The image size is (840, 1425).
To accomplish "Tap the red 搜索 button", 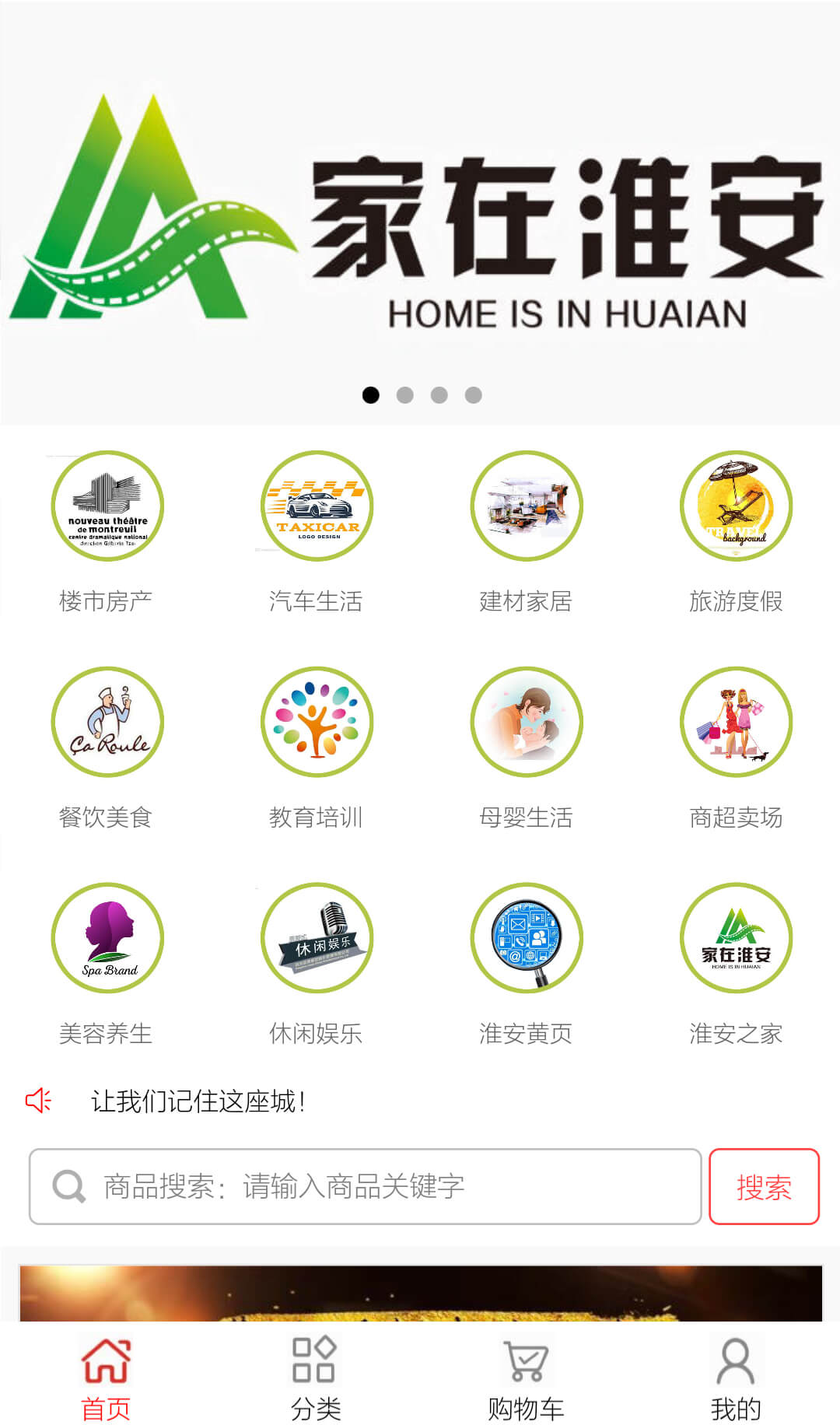I will (x=764, y=1186).
